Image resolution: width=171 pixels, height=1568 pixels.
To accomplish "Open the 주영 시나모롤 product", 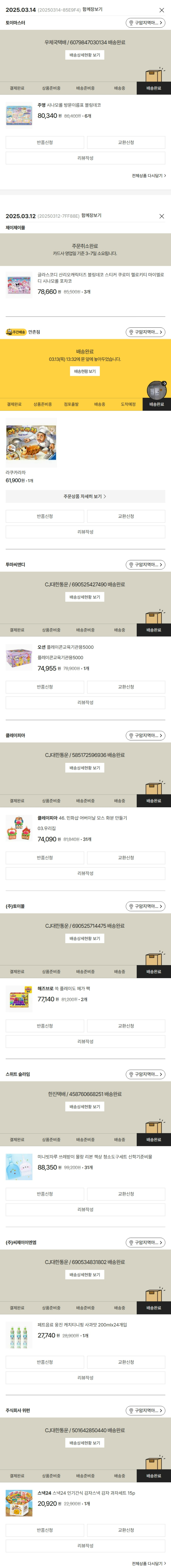I will click(x=69, y=105).
